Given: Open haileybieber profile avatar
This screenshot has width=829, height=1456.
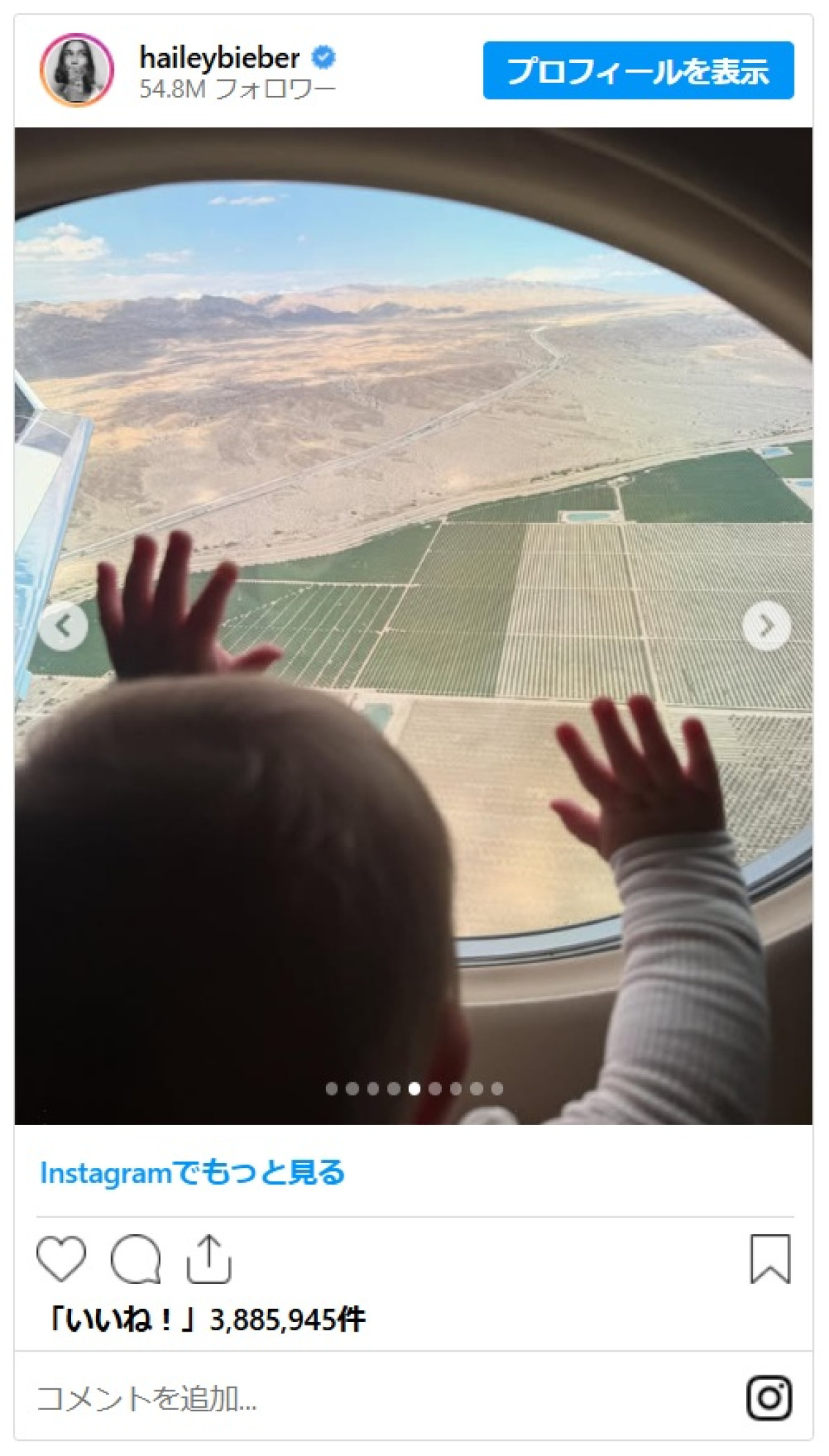Looking at the screenshot, I should (x=77, y=70).
